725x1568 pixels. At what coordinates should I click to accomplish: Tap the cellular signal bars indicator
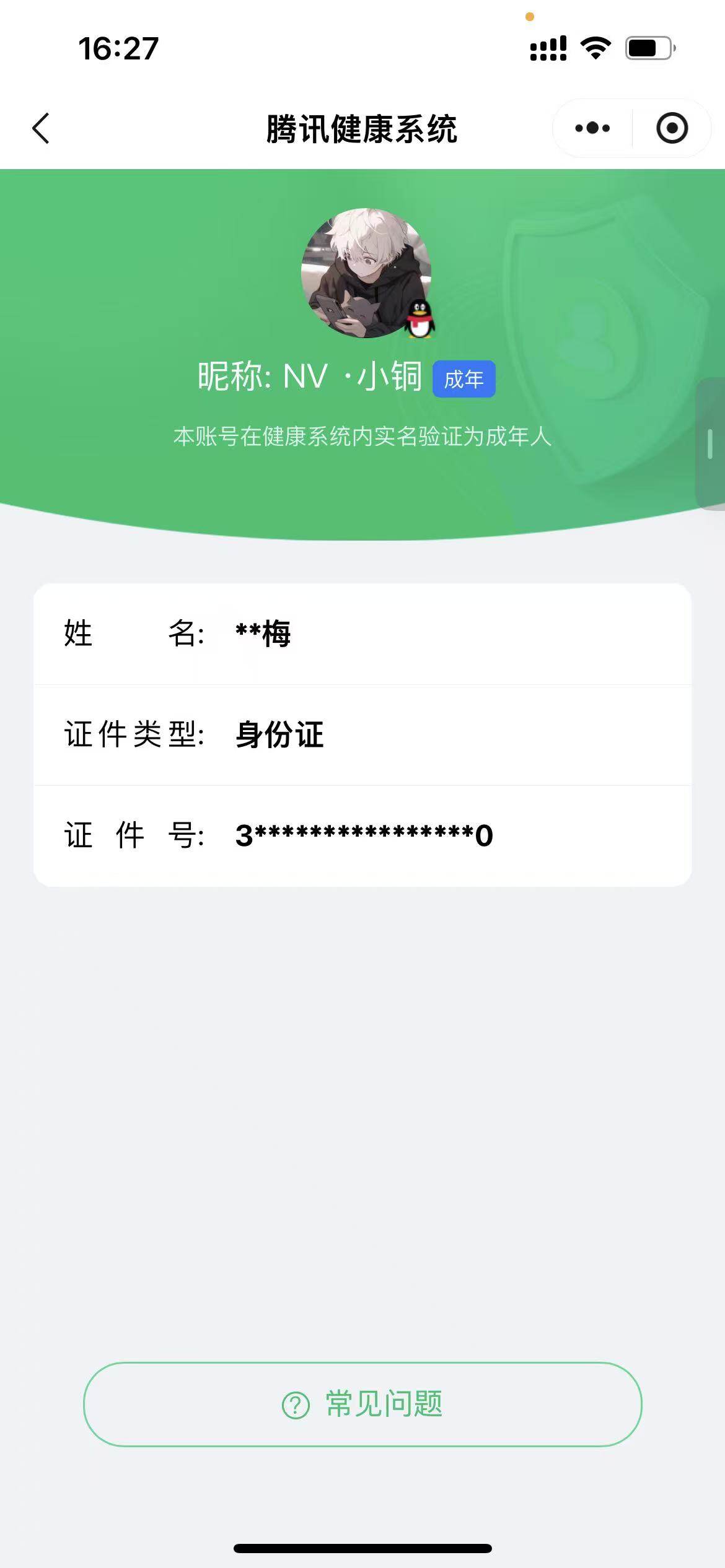[548, 48]
